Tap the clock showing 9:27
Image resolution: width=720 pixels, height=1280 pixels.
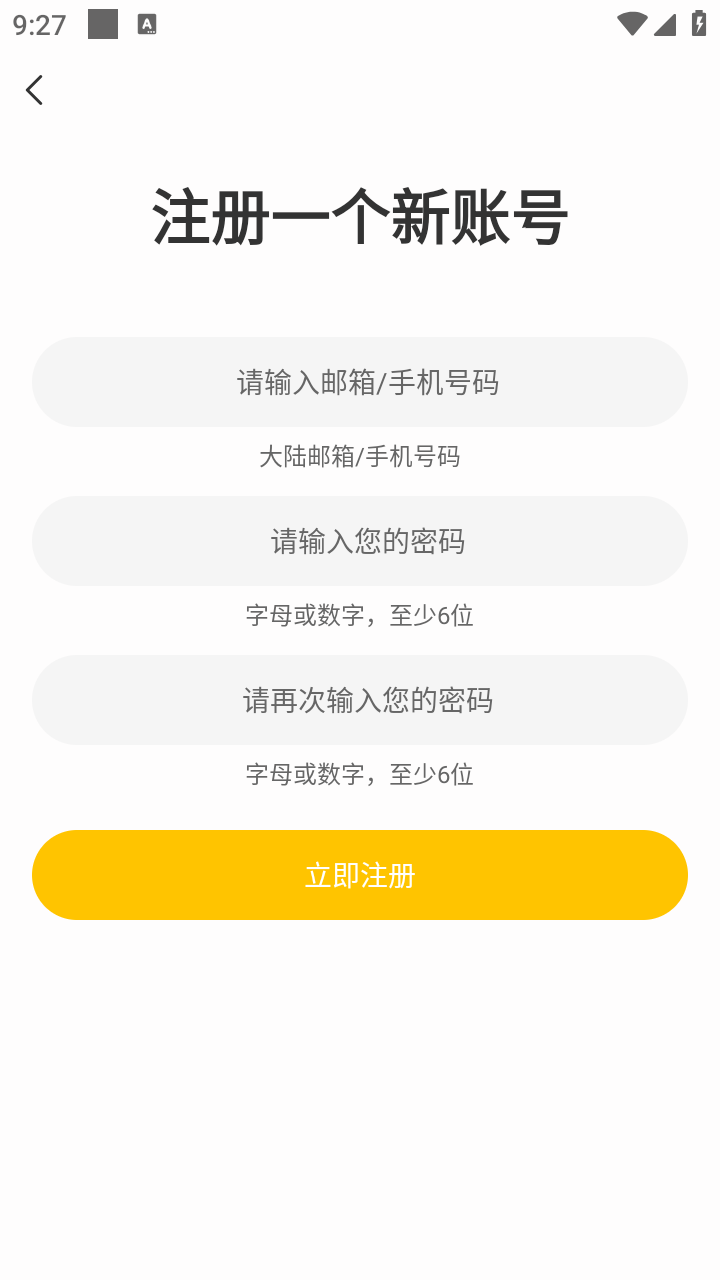[x=38, y=25]
